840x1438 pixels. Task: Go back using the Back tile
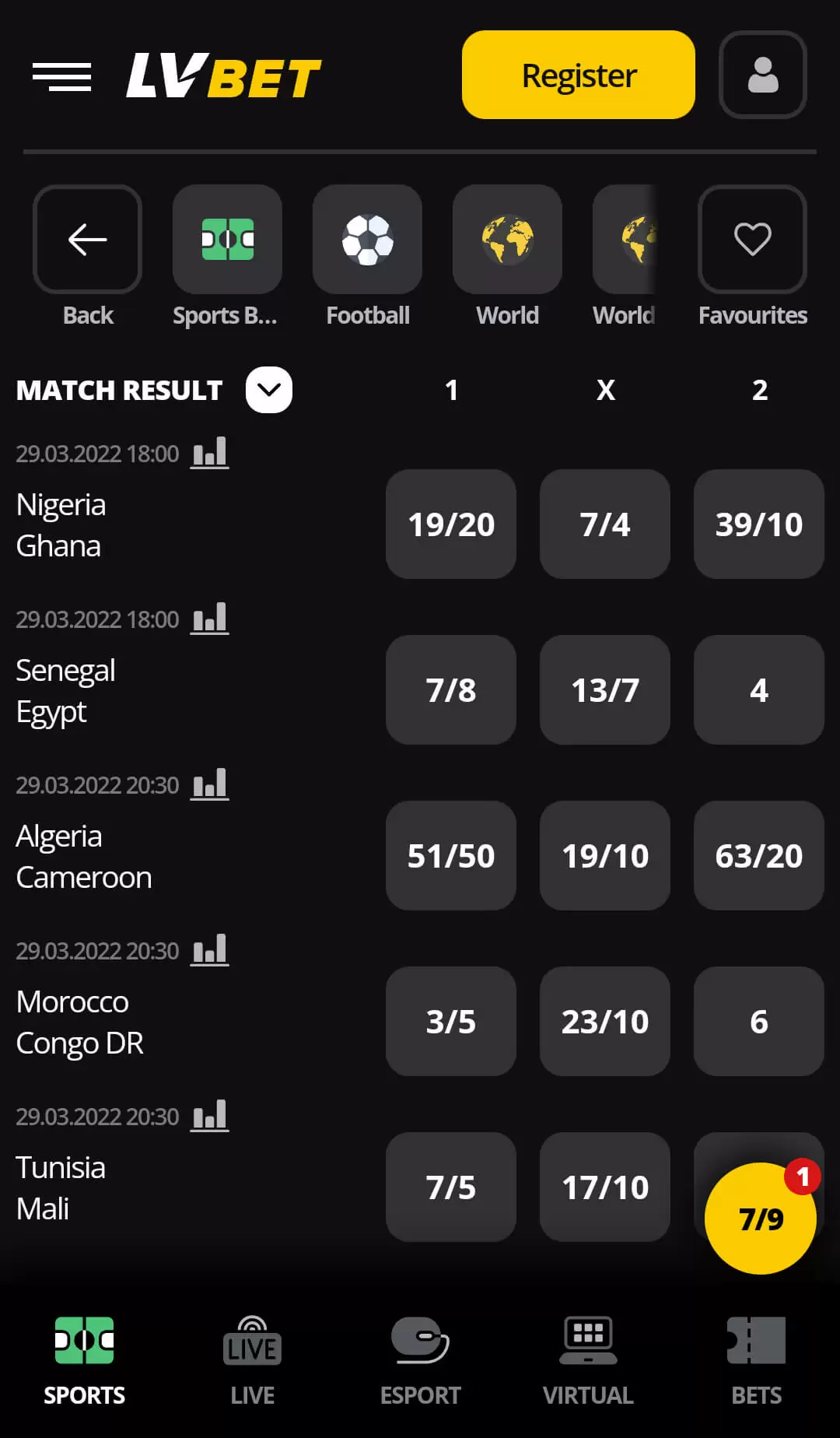point(87,240)
